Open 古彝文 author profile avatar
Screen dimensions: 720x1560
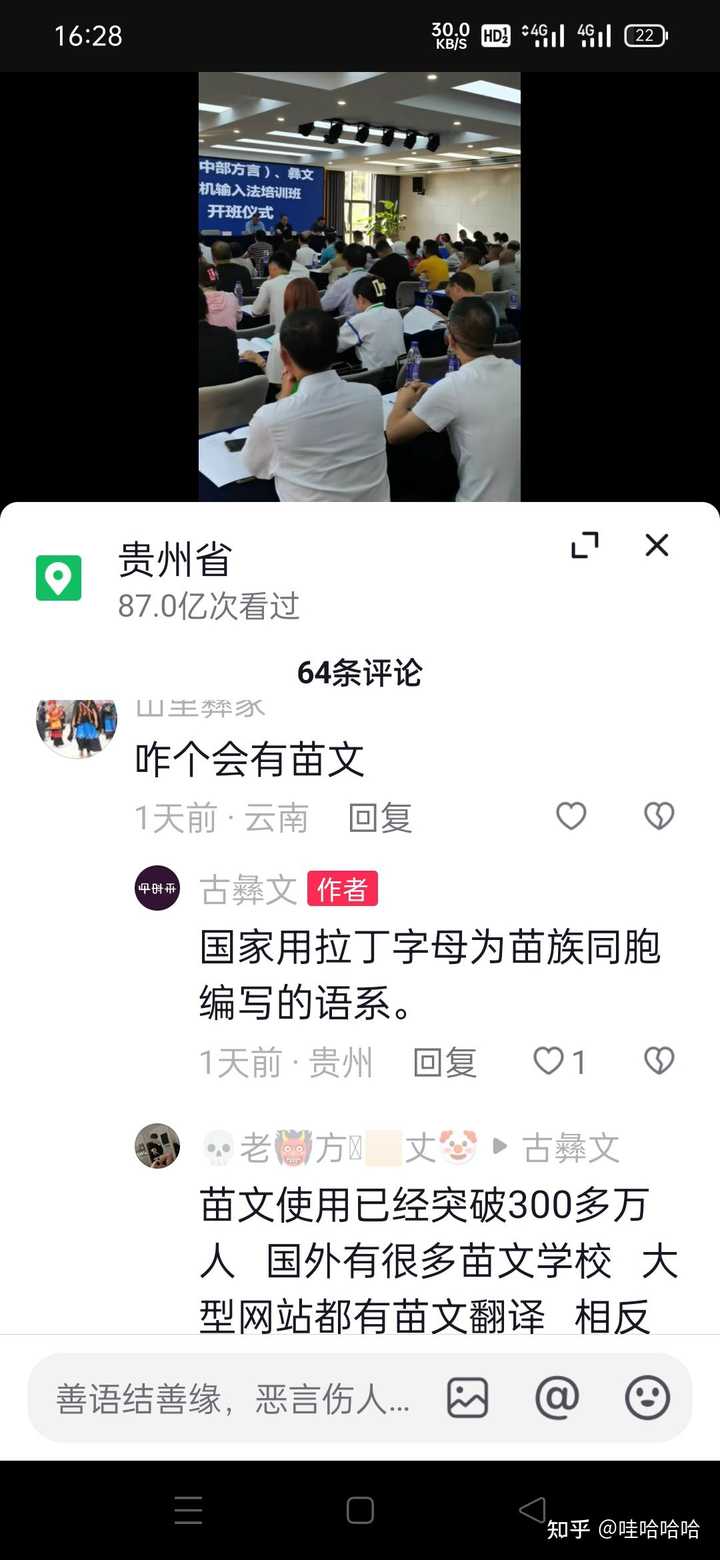coord(157,888)
